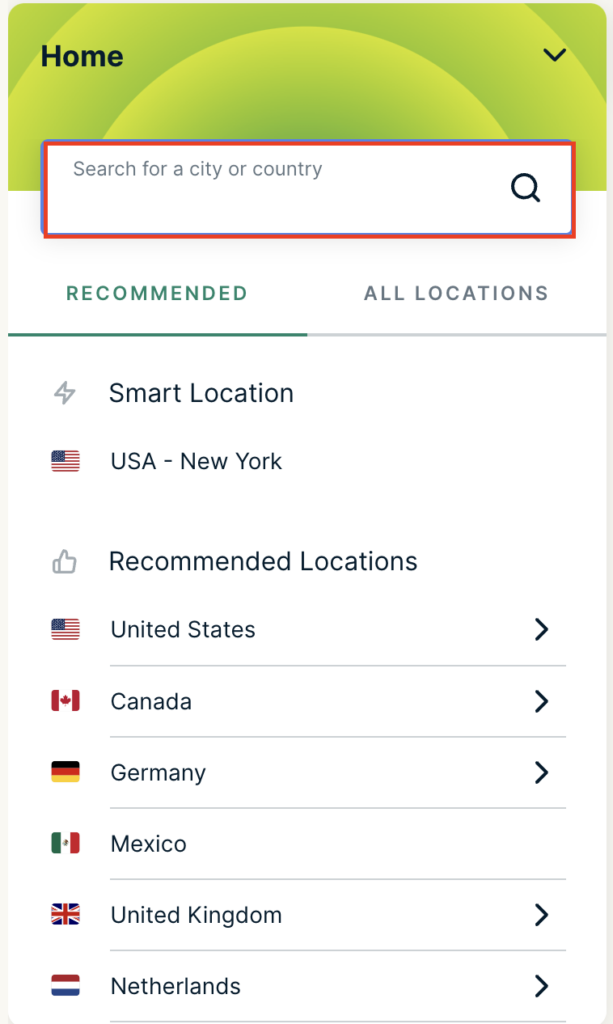
Task: Select the Recommended tab
Action: 157,293
